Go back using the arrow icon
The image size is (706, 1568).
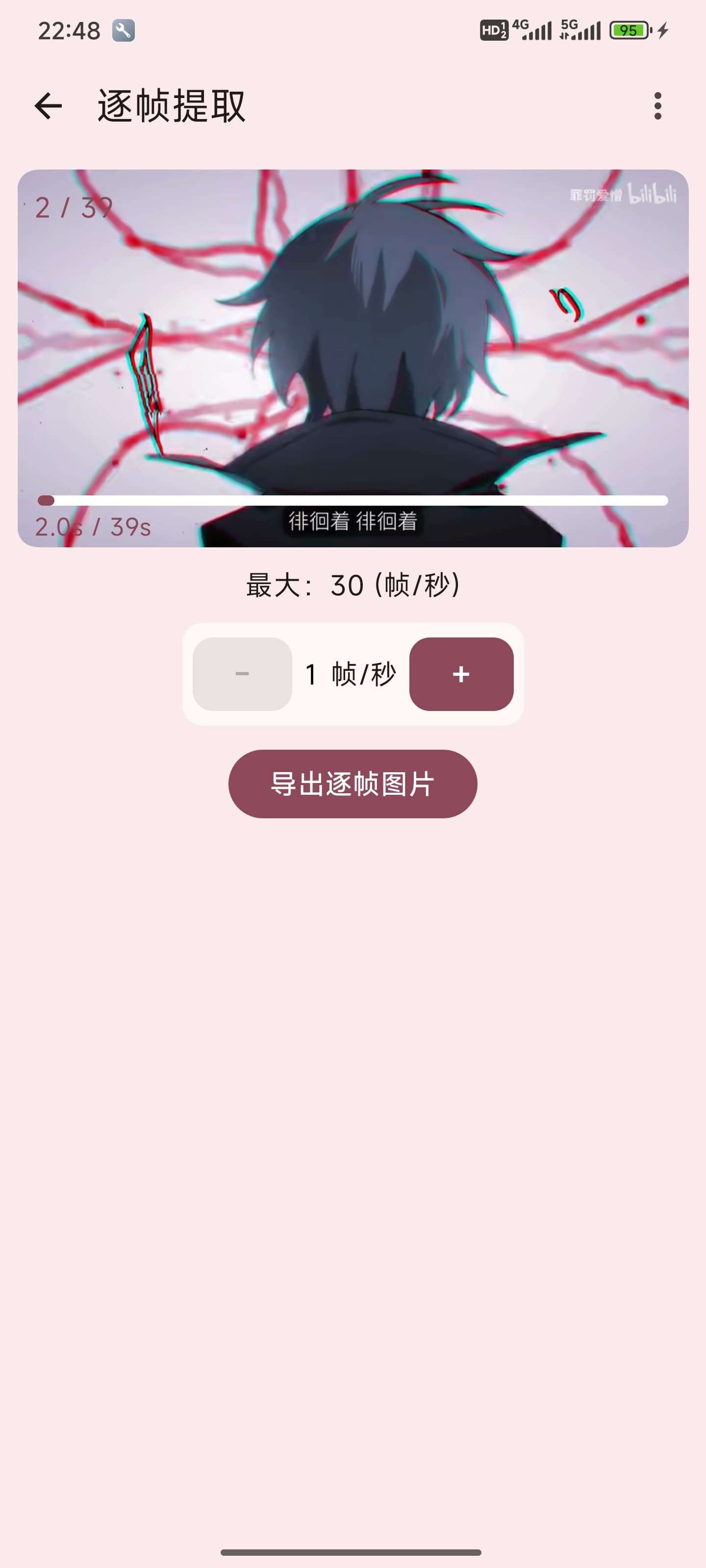coord(48,106)
